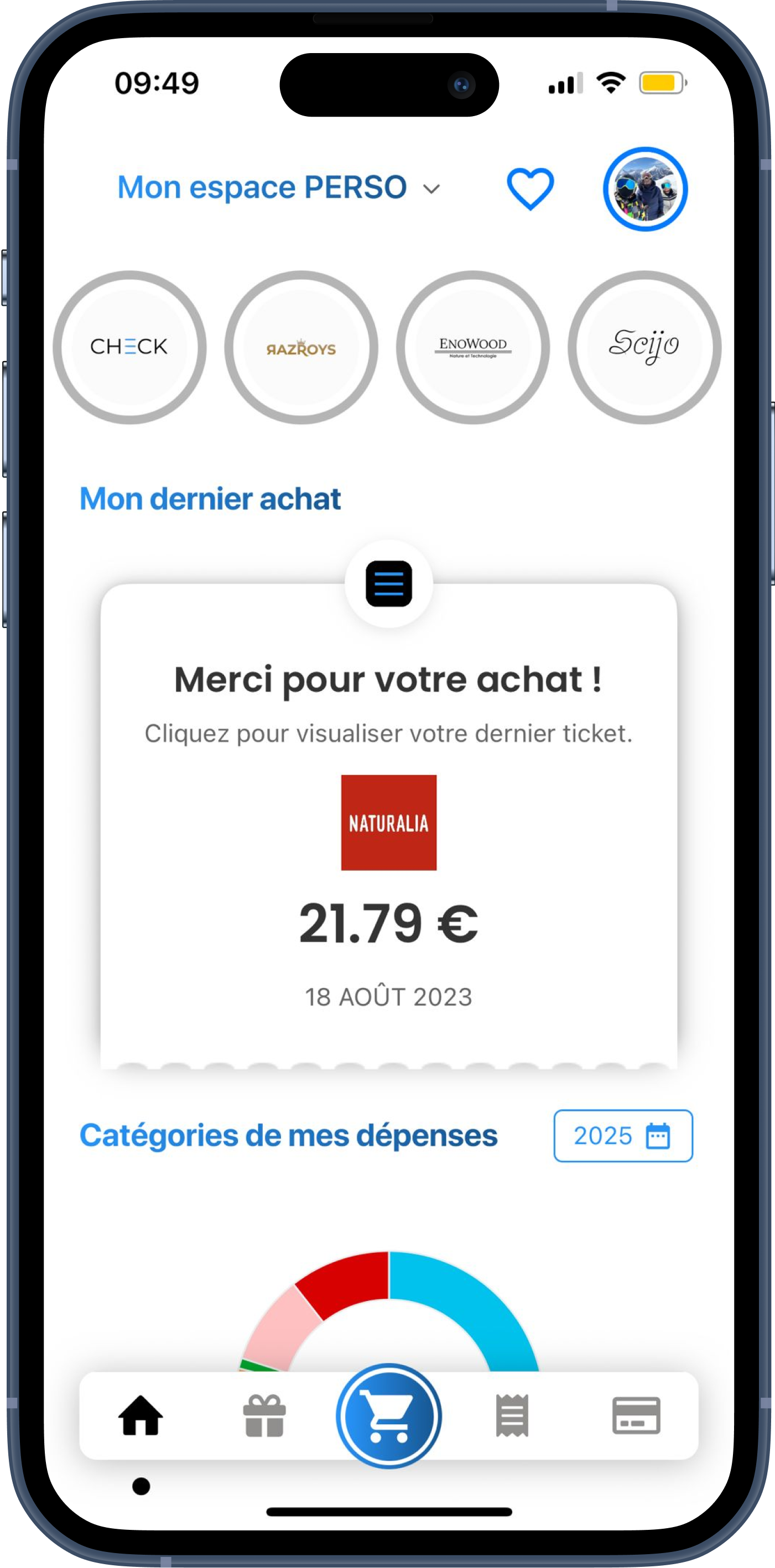Open the Razroys brand circle
Image resolution: width=775 pixels, height=1568 pixels.
click(x=301, y=348)
